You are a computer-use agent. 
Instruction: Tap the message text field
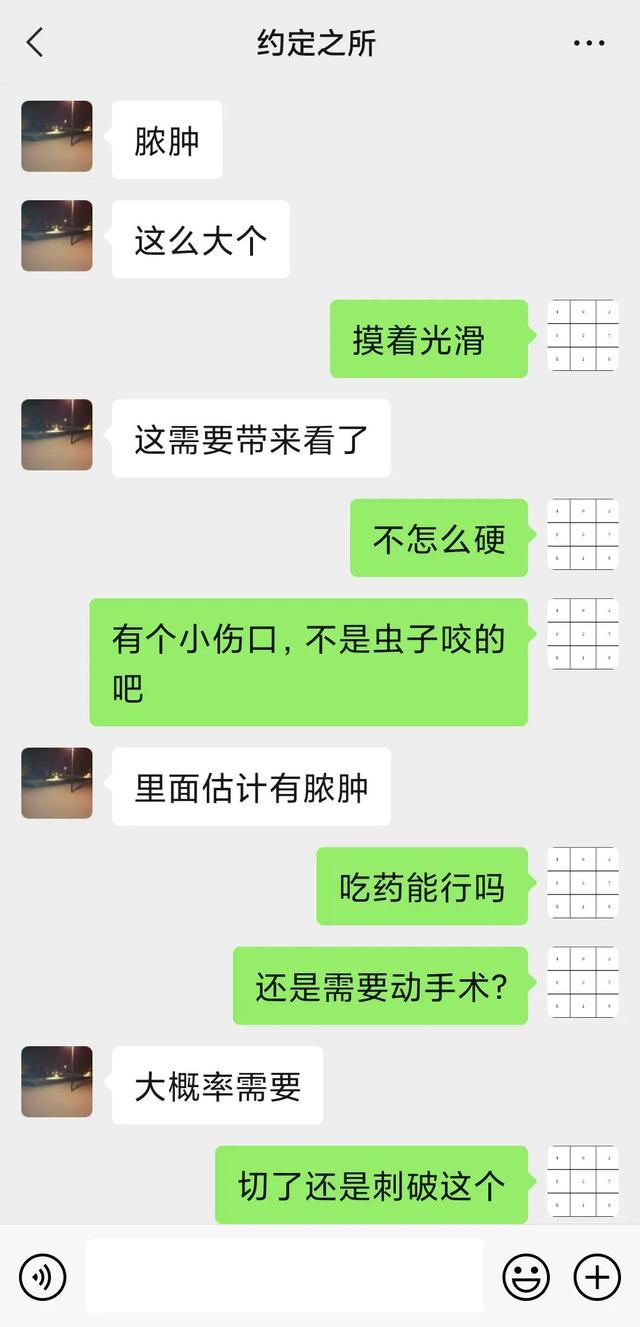point(283,1276)
